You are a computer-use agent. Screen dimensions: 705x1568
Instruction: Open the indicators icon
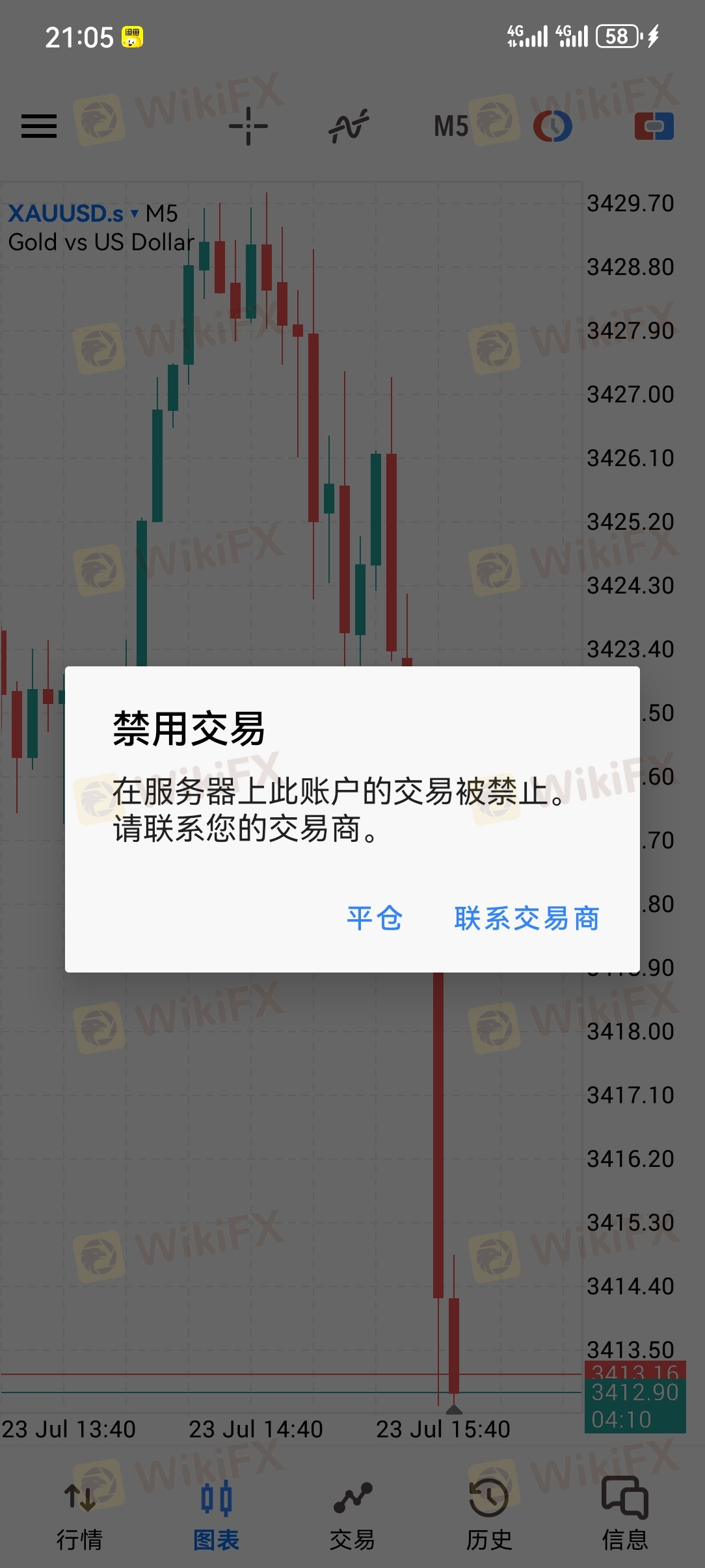(349, 126)
